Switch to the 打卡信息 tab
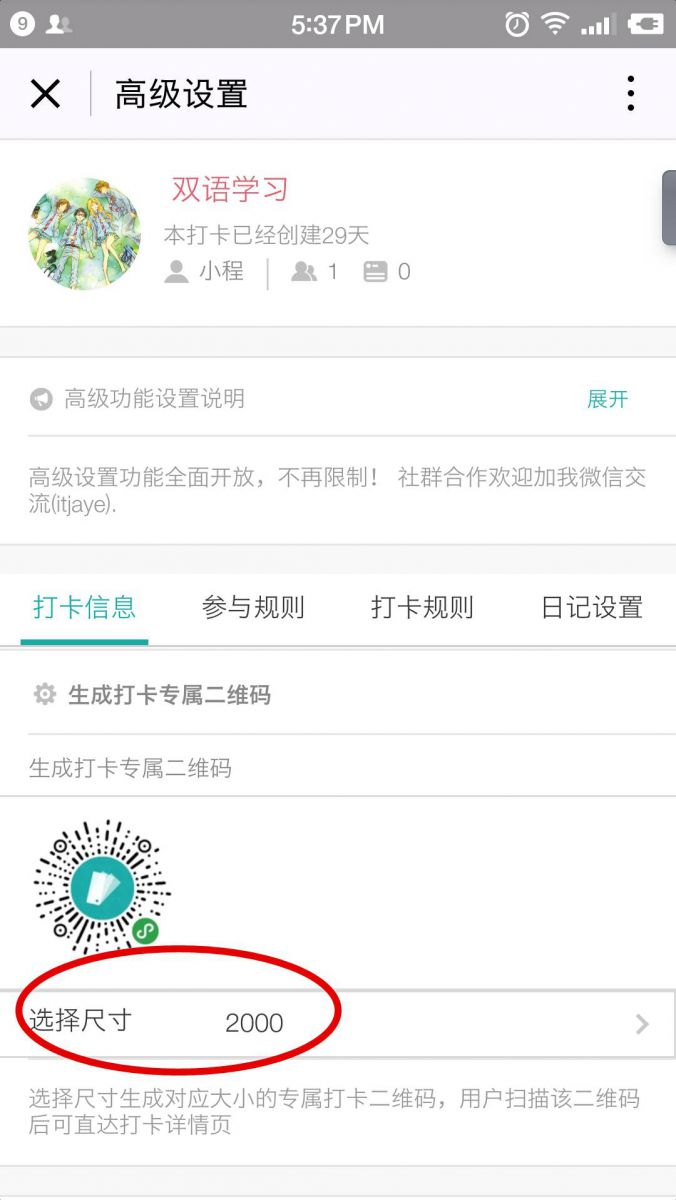Screen dimensions: 676x1200 pos(84,607)
